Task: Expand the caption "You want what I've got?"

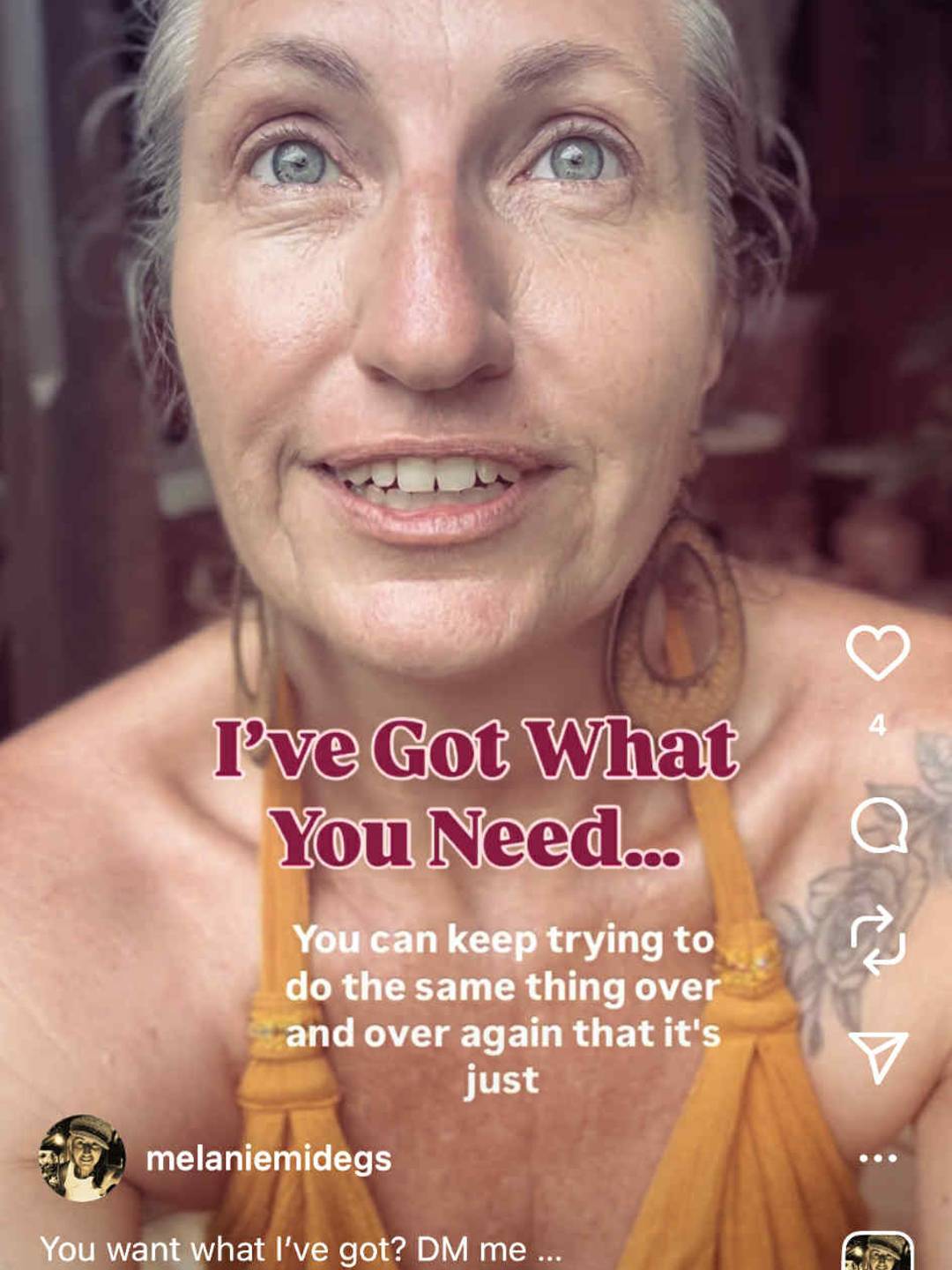Action: click(x=300, y=1250)
